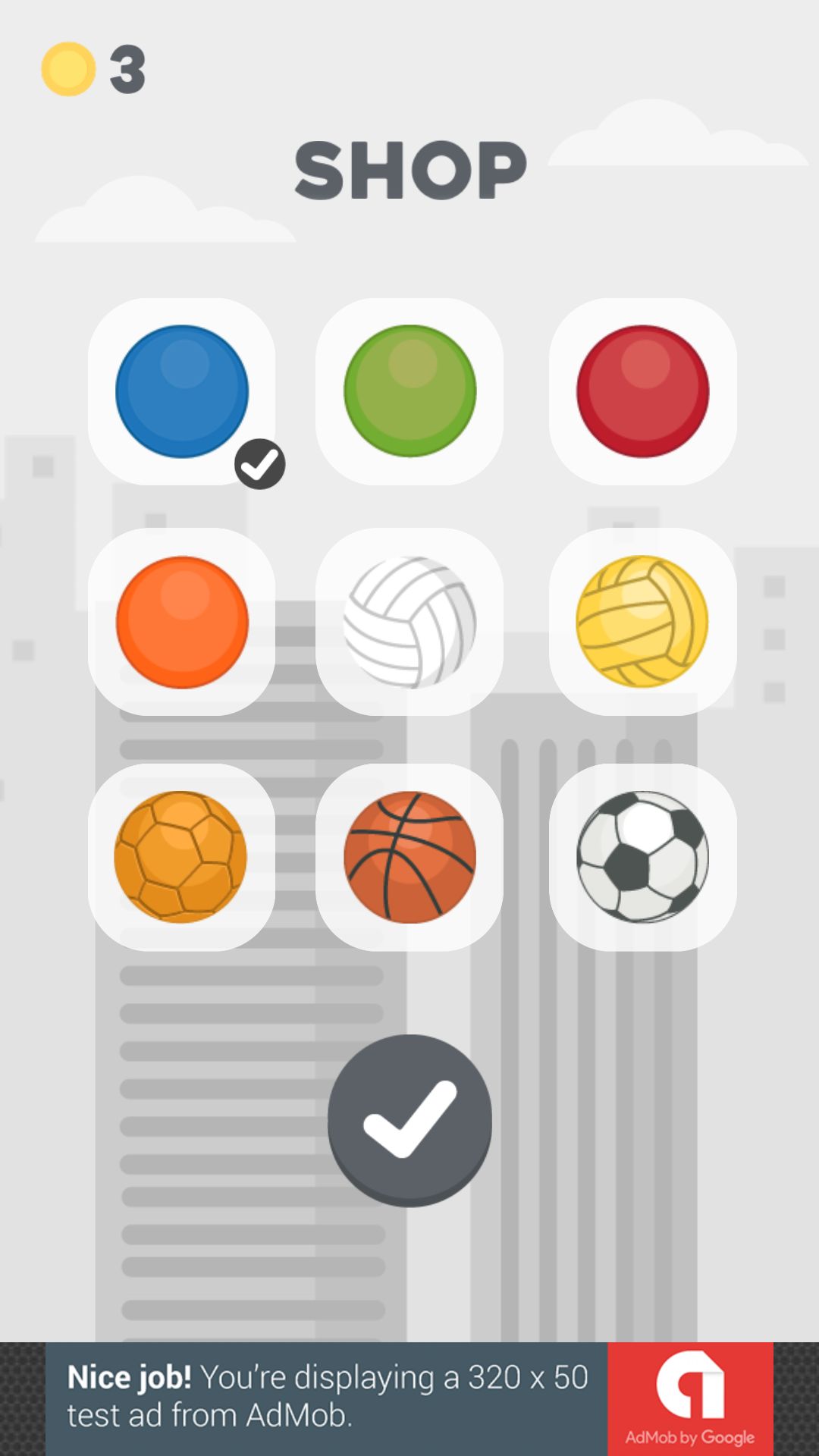Confirm selection with the large checkmark button
Viewport: 819px width, 1456px height.
point(409,1119)
